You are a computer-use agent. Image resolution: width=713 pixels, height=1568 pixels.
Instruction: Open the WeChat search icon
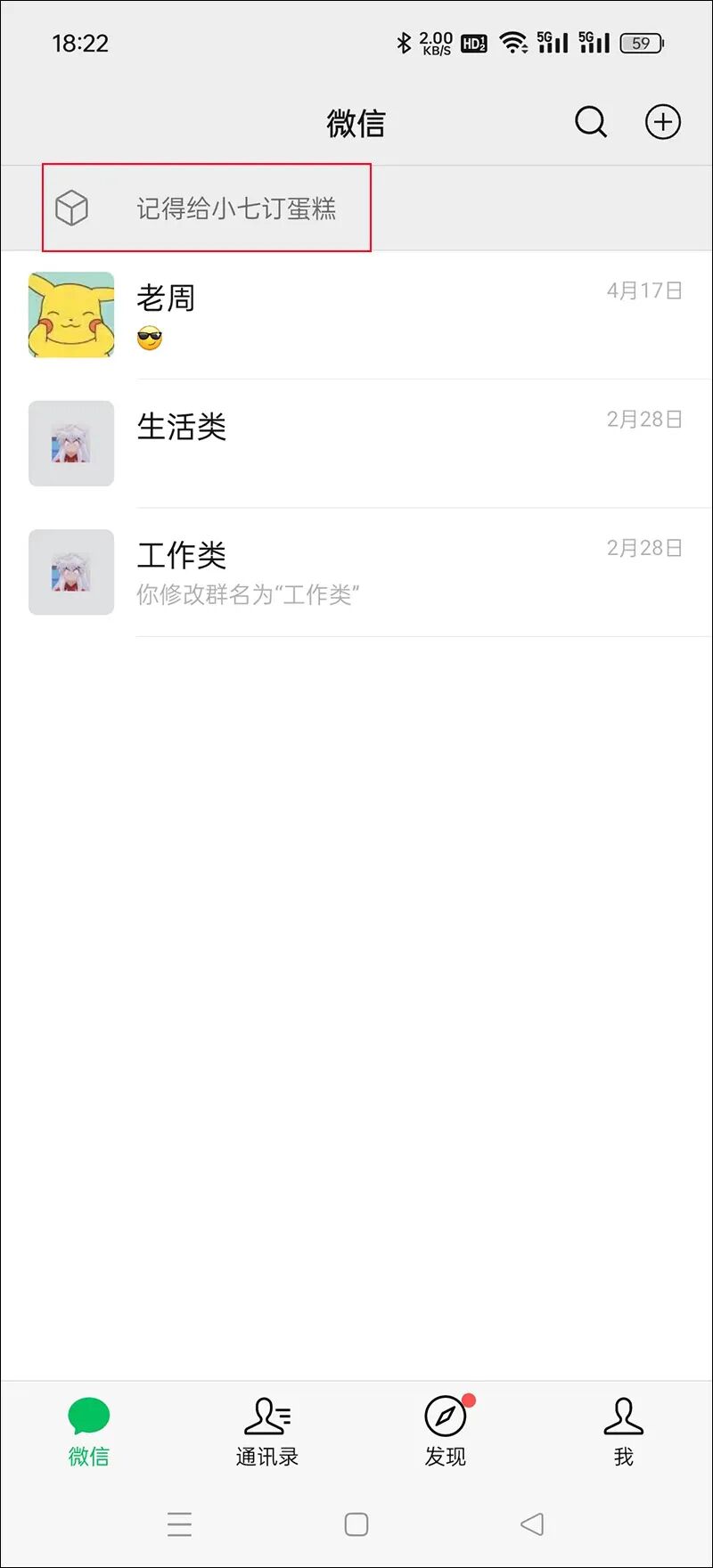591,122
